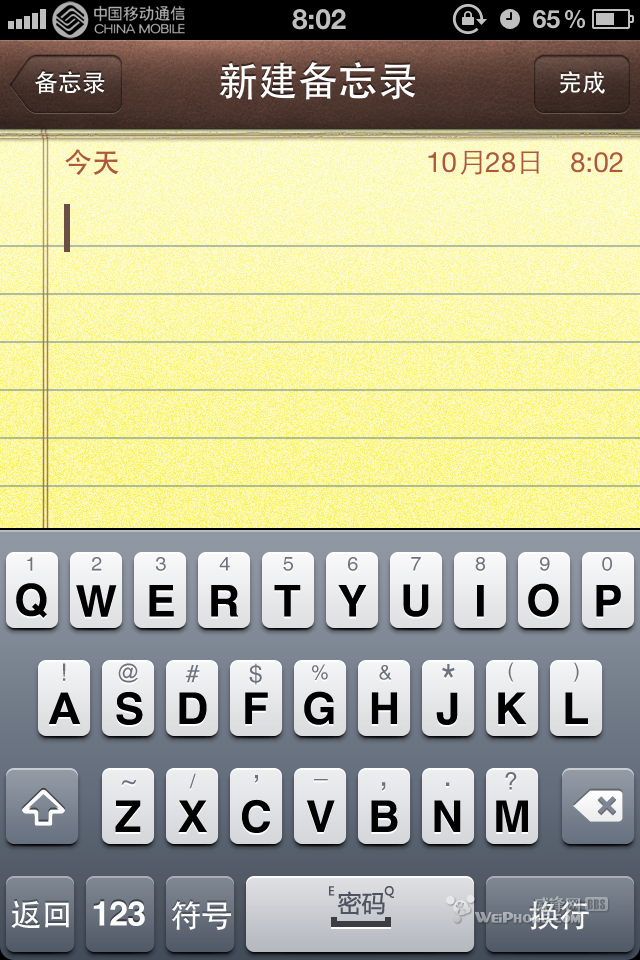Type the letter A
The image size is (640, 960).
64,698
